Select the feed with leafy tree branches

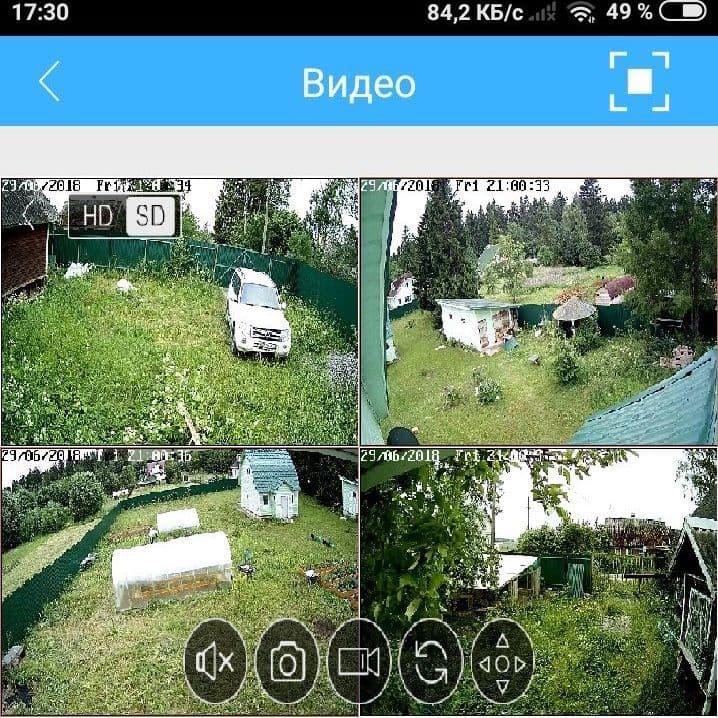click(560, 540)
